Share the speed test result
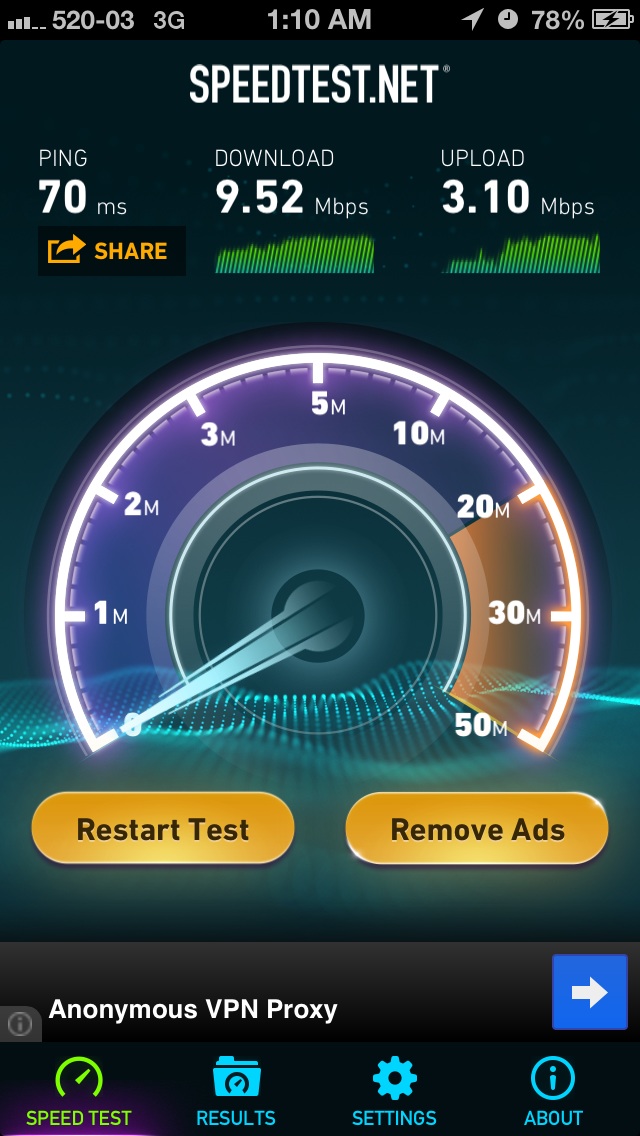This screenshot has height=1136, width=640. click(112, 251)
